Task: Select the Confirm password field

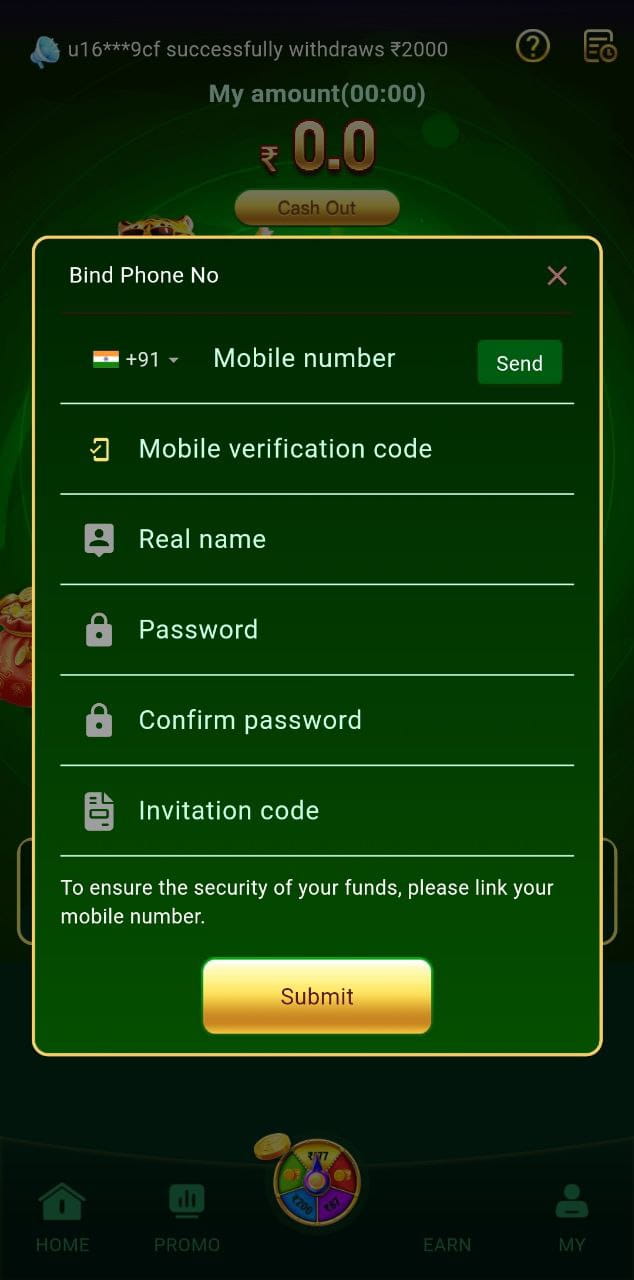Action: click(x=330, y=721)
